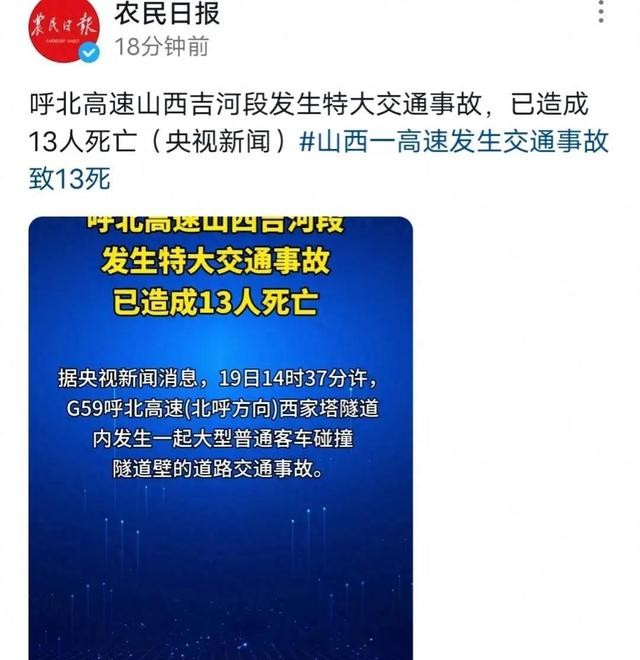Open the post overflow menu

point(600,13)
